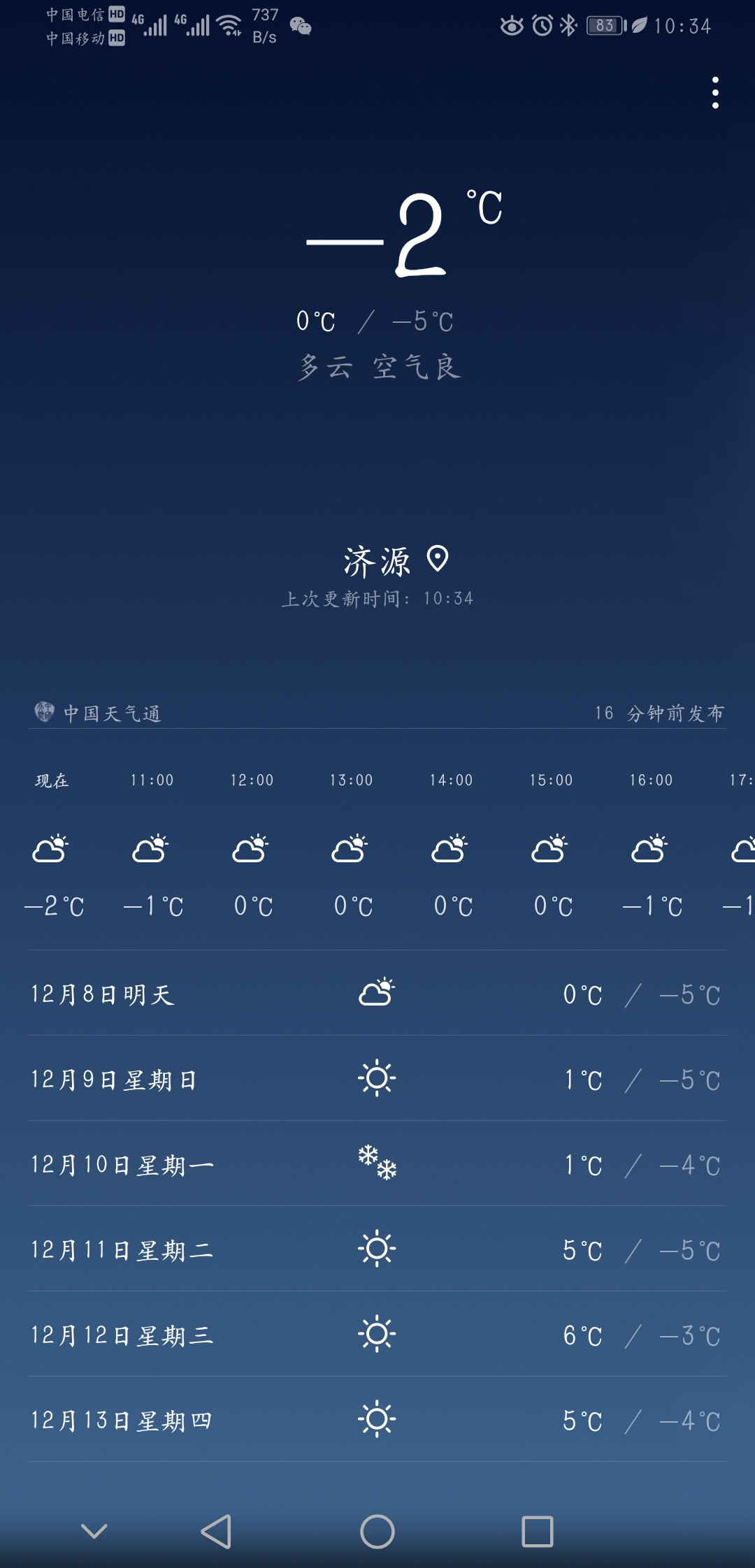
Task: Tap the partly cloudy icon at 15:00
Action: [x=550, y=849]
